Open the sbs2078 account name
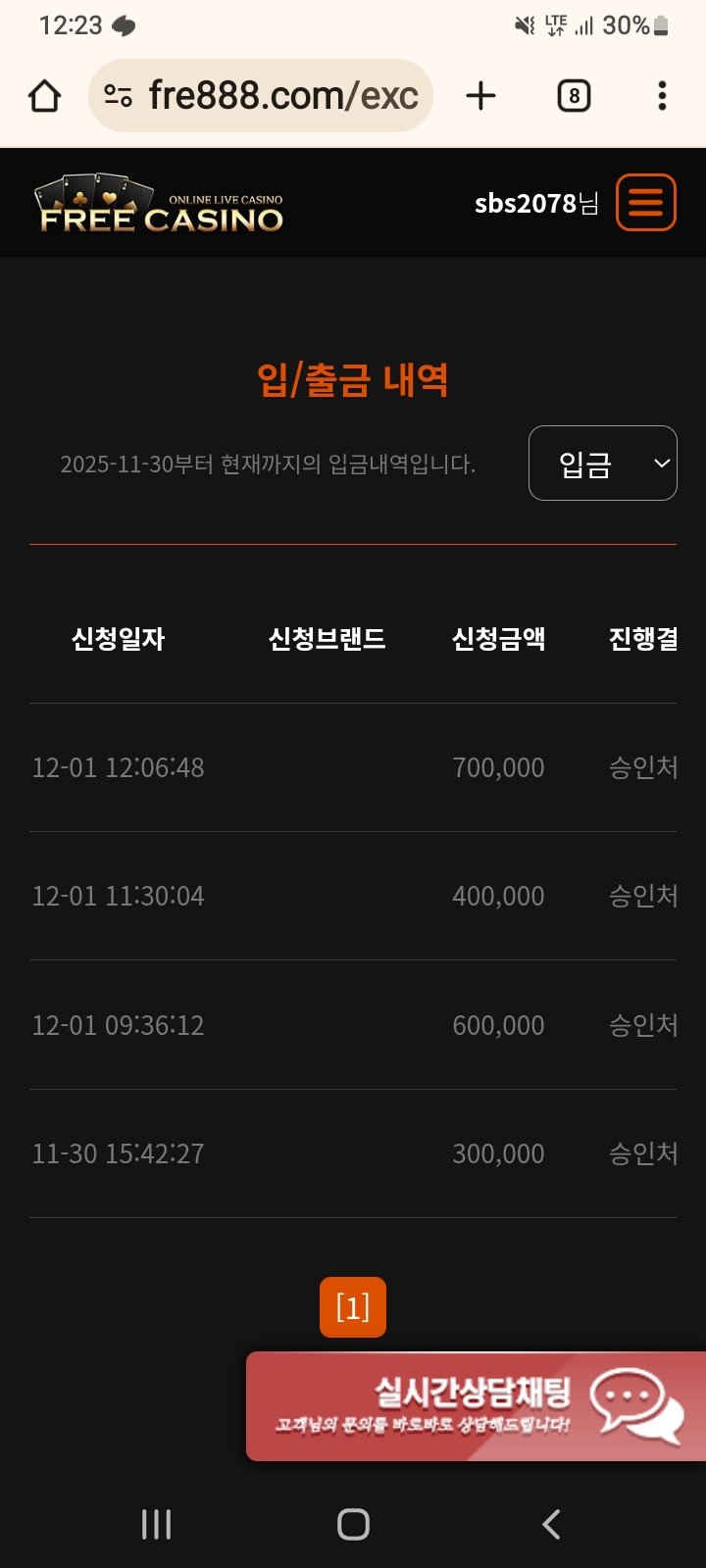This screenshot has height=1568, width=706. (535, 204)
